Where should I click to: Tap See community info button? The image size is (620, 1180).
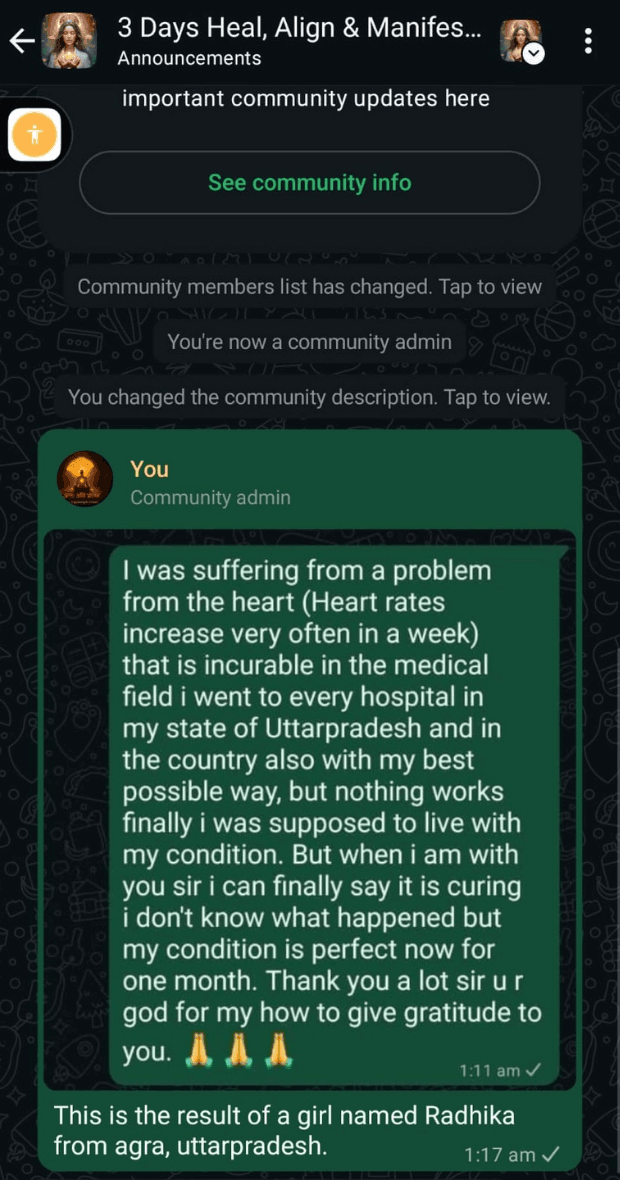tap(309, 183)
